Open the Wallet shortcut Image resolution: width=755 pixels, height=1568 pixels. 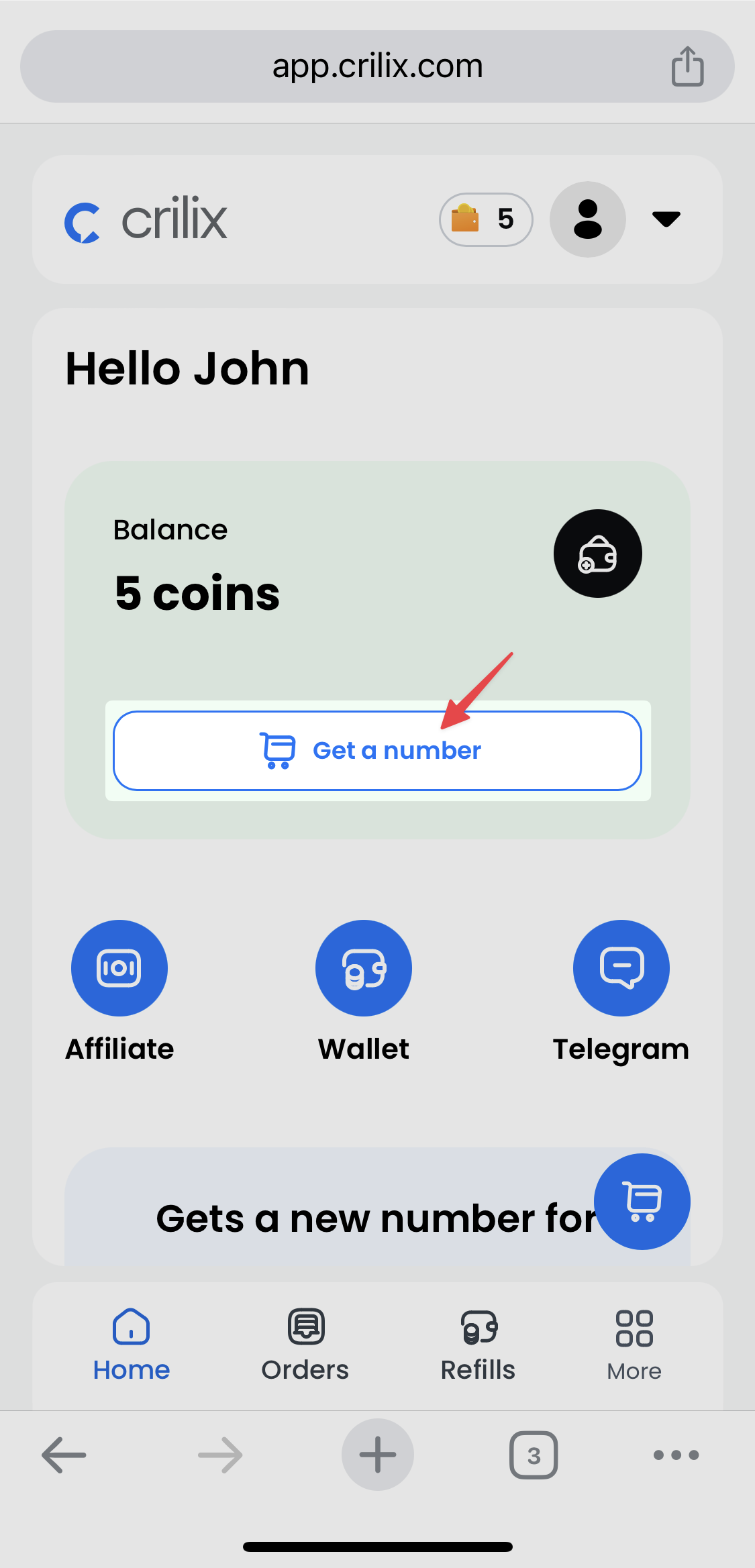[x=363, y=968]
